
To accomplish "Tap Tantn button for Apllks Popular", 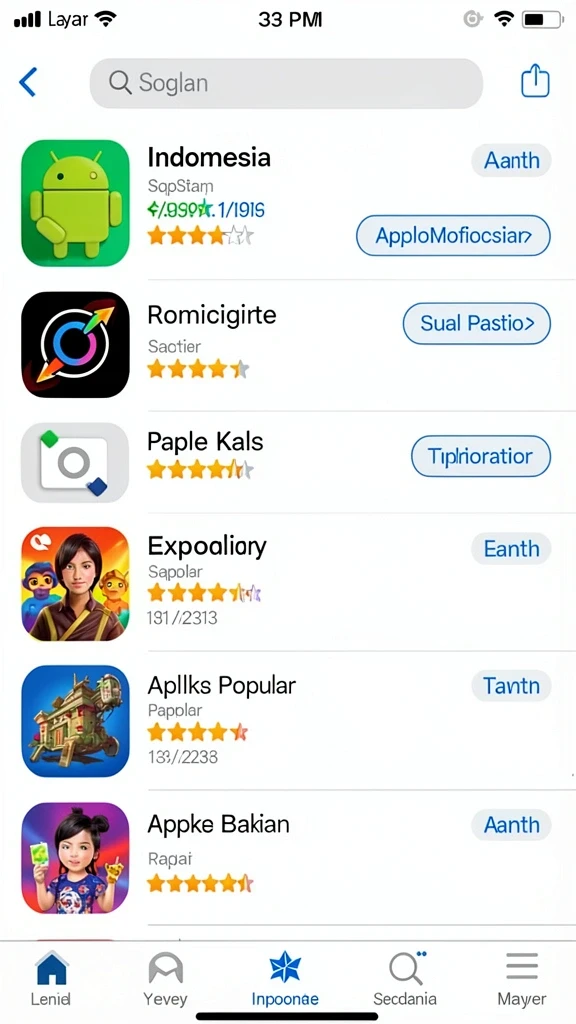I will [x=511, y=686].
